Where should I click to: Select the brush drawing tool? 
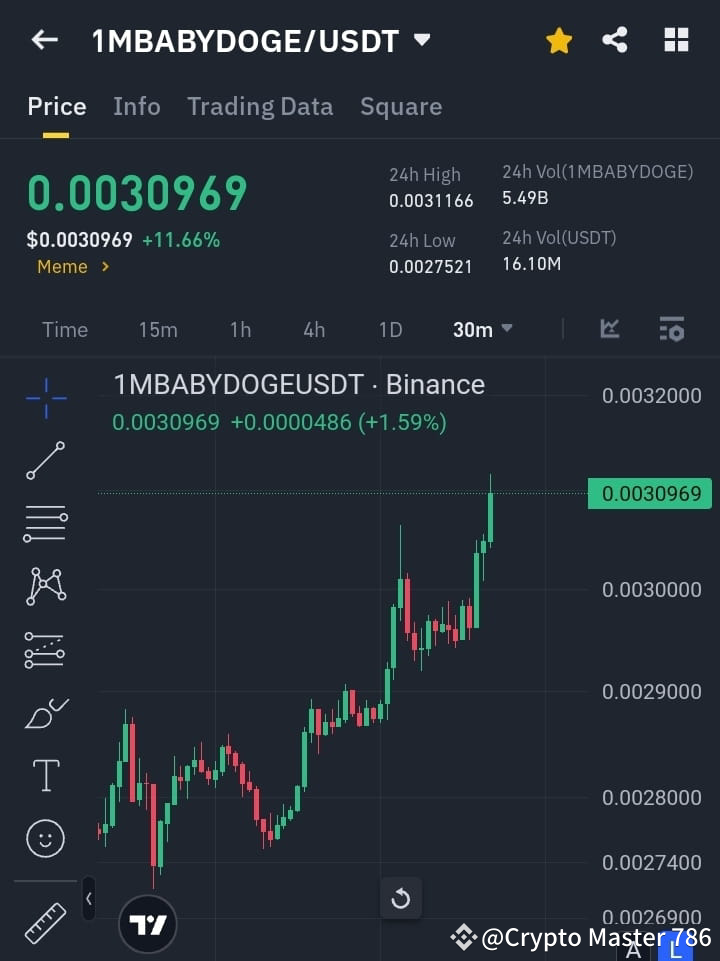point(45,712)
